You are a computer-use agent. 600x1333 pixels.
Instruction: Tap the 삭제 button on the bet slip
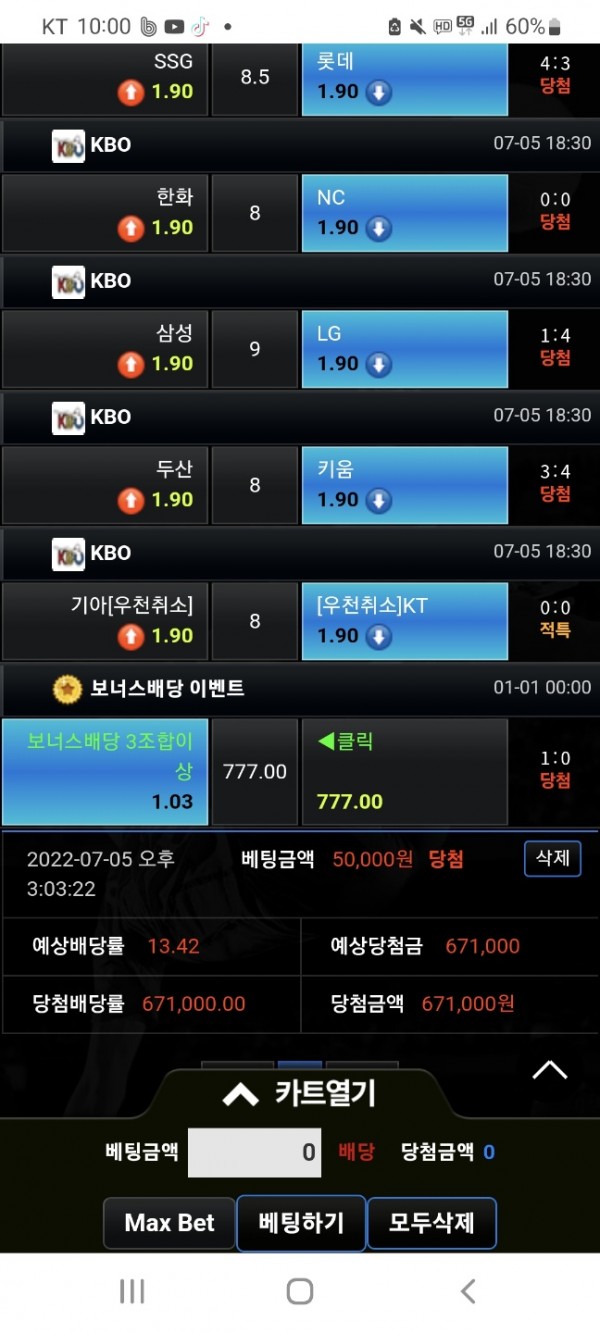click(552, 858)
